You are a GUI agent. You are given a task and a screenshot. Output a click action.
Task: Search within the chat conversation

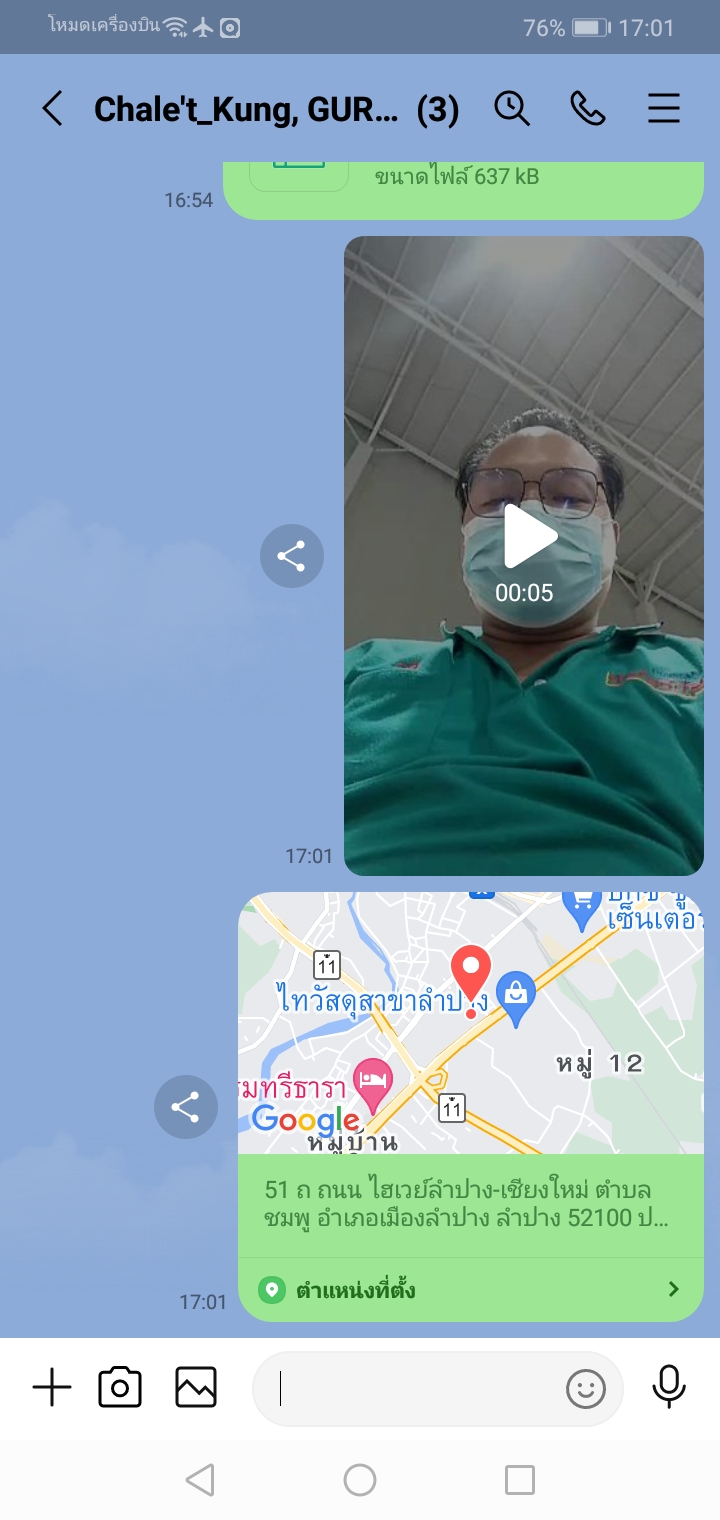[512, 108]
